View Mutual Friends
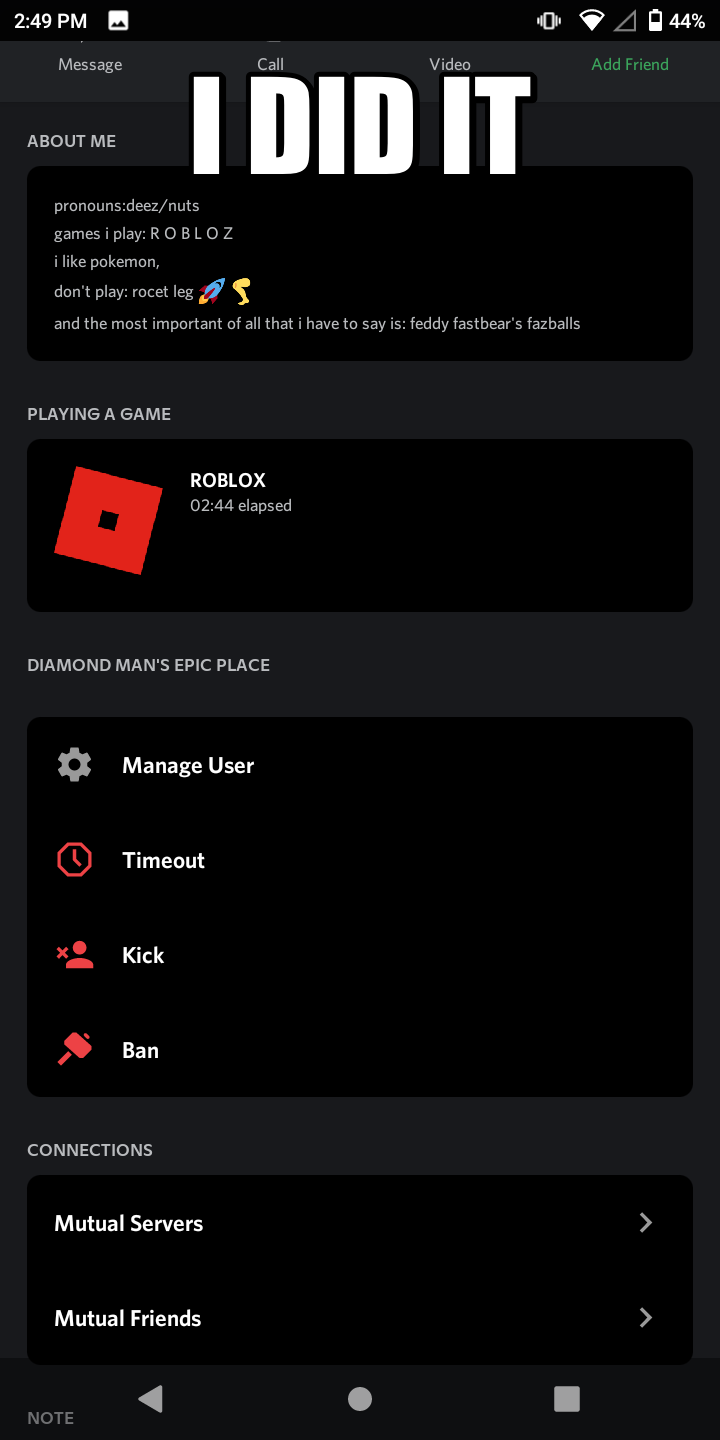 [360, 1318]
